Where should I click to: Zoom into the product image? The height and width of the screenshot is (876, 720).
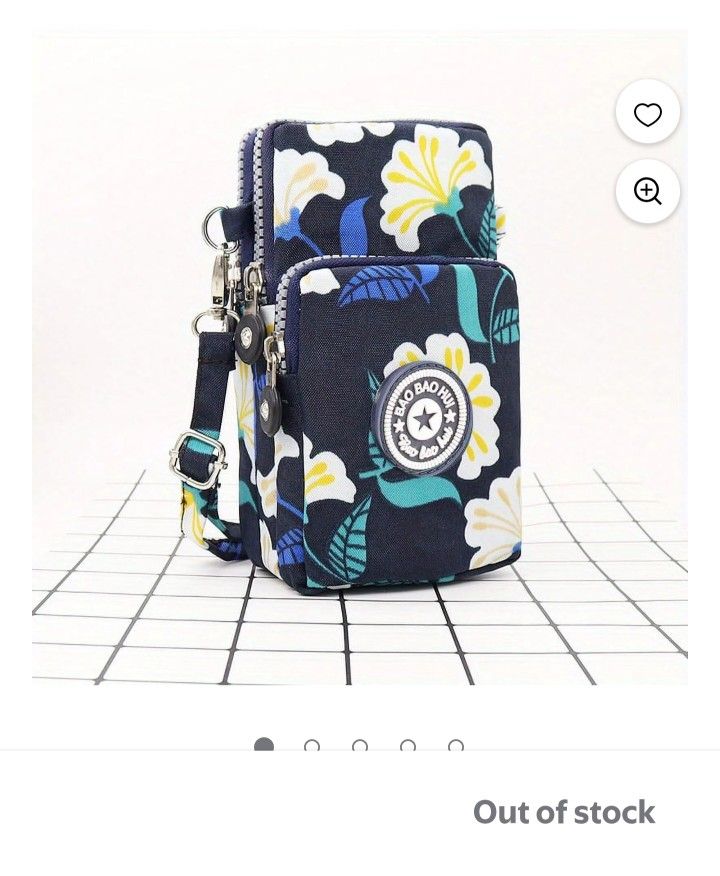pyautogui.click(x=647, y=191)
